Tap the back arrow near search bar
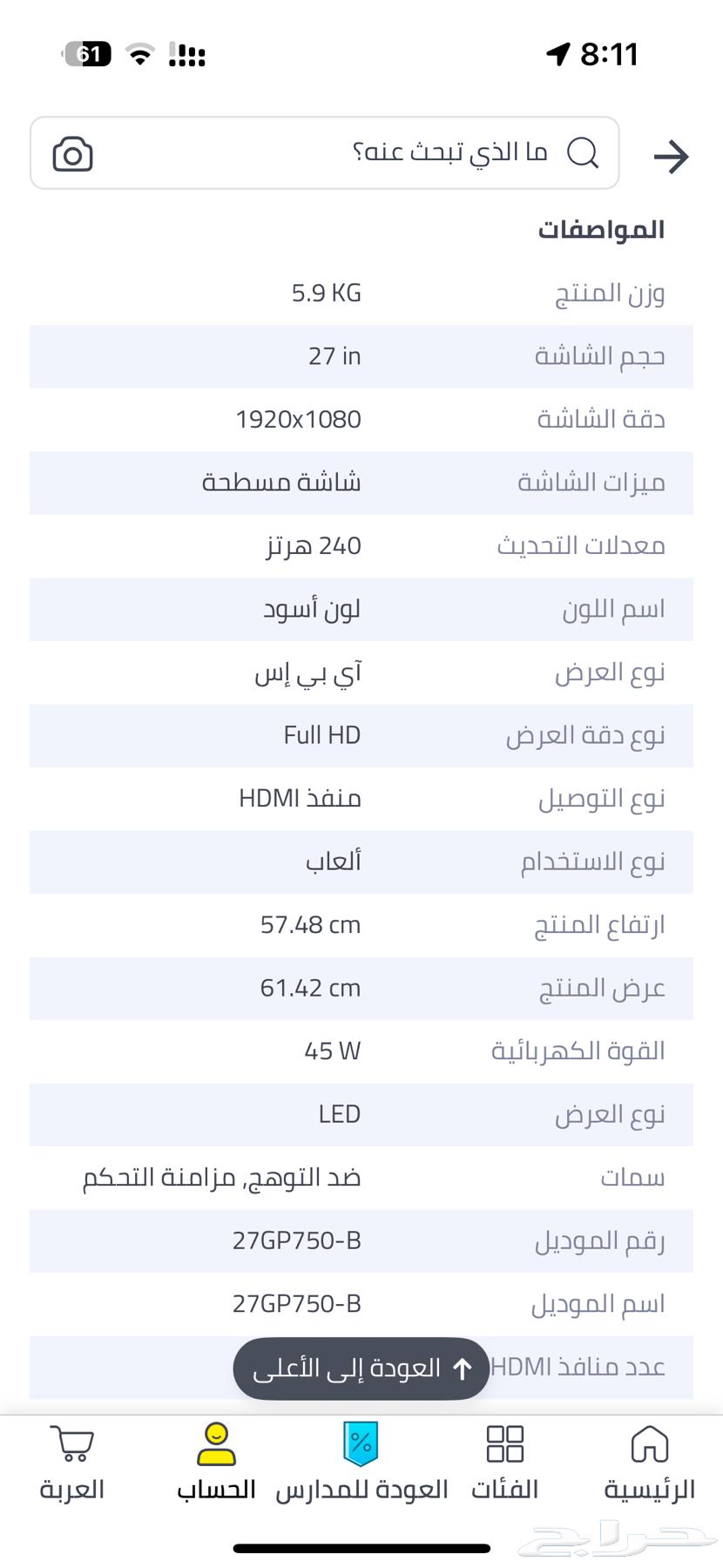This screenshot has width=723, height=1568. (672, 157)
